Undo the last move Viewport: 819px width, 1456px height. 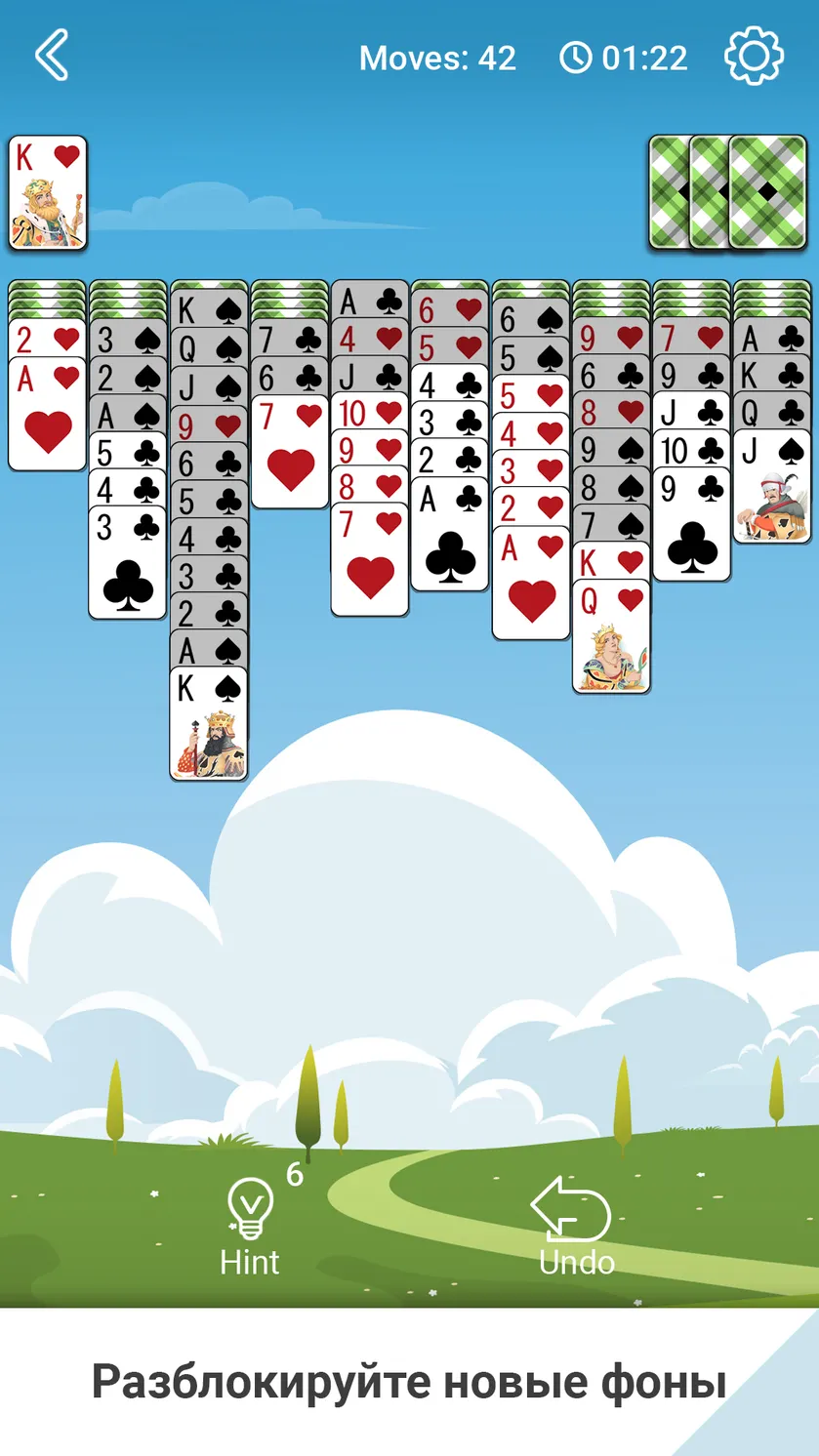576,1227
